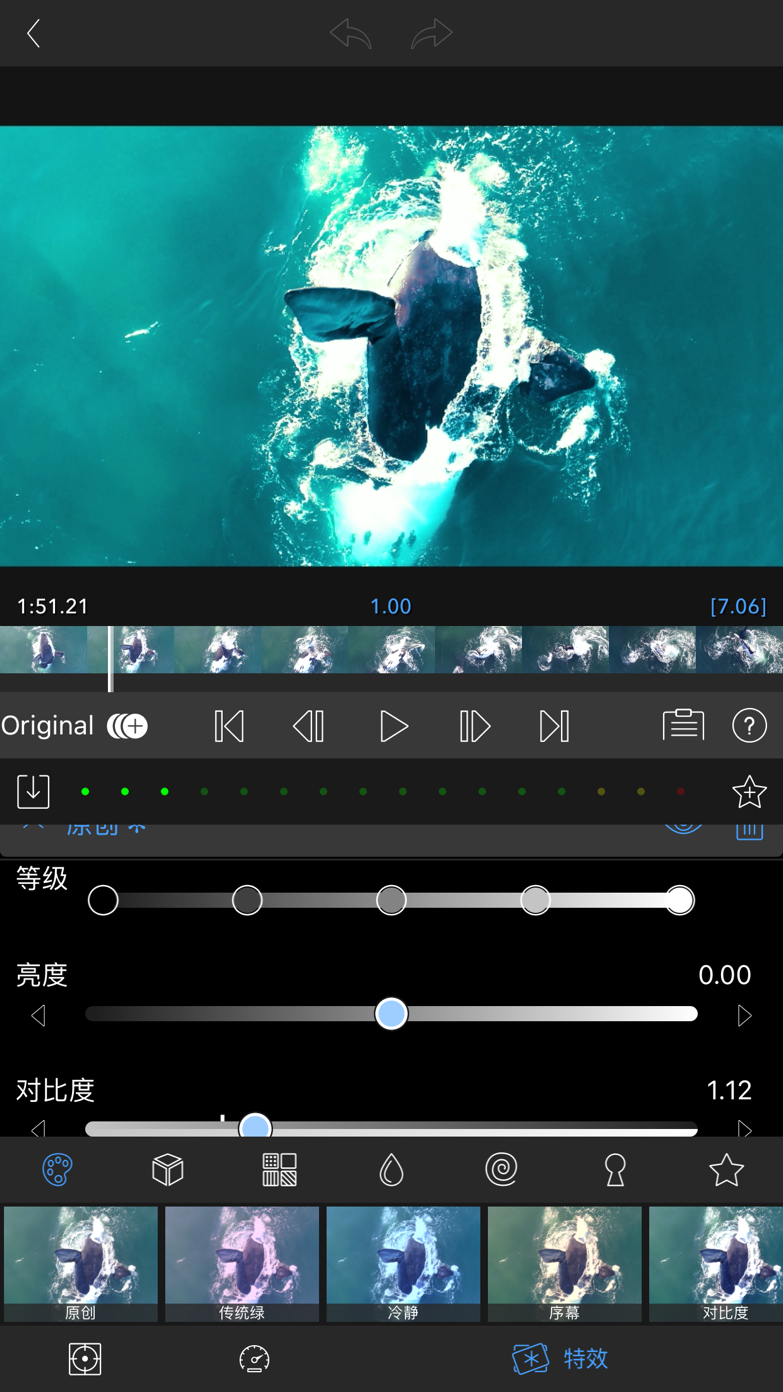Open the clipboard icon beside help
This screenshot has height=1392, width=783.
click(683, 725)
